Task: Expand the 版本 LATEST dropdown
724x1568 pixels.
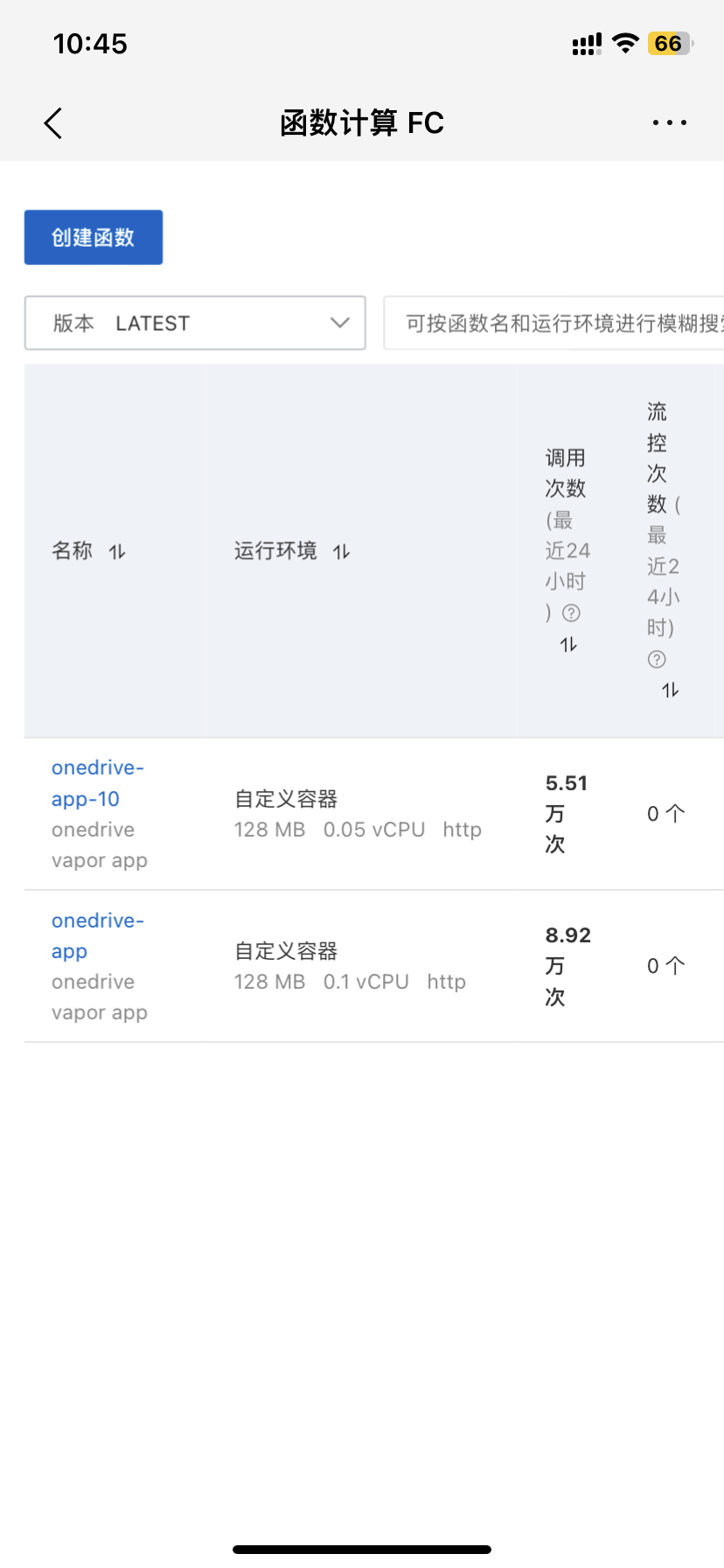Action: [195, 323]
